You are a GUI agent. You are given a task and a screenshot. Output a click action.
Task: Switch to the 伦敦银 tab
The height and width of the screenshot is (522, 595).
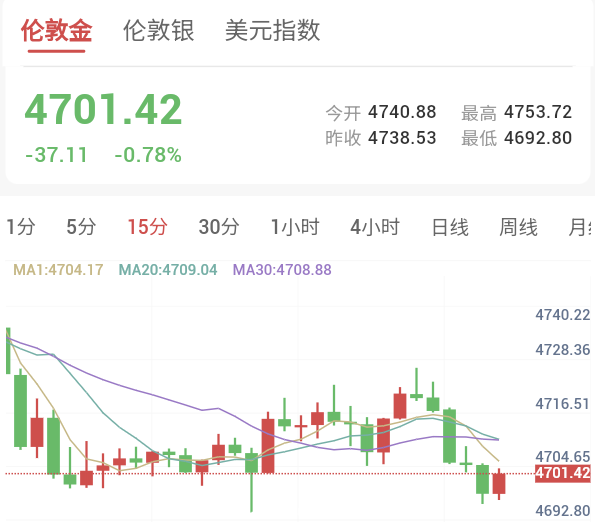point(159,30)
